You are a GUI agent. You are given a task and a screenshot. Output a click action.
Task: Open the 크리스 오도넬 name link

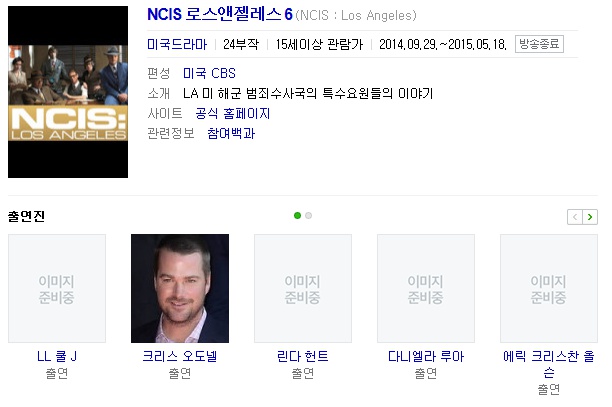[x=180, y=356]
